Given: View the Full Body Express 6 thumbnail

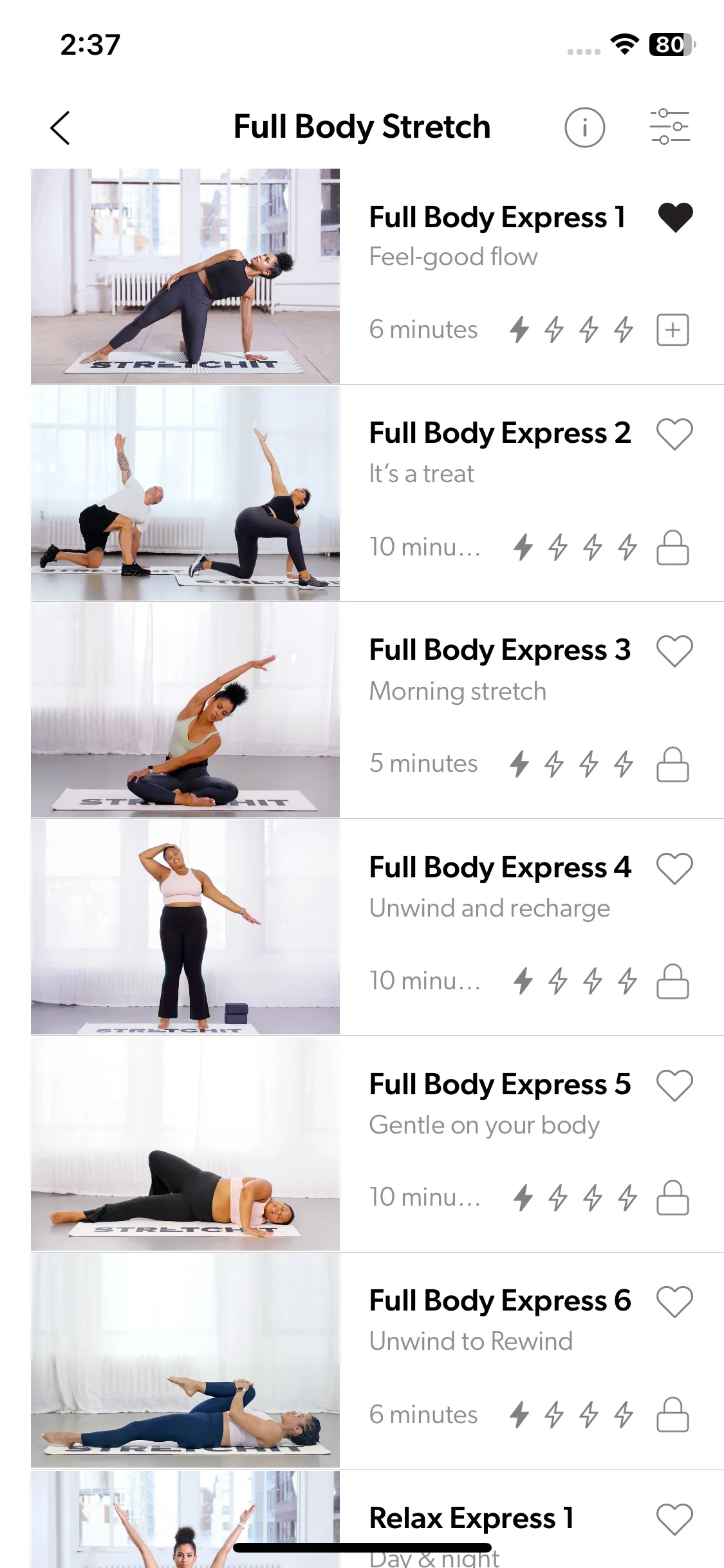Looking at the screenshot, I should [x=185, y=1361].
